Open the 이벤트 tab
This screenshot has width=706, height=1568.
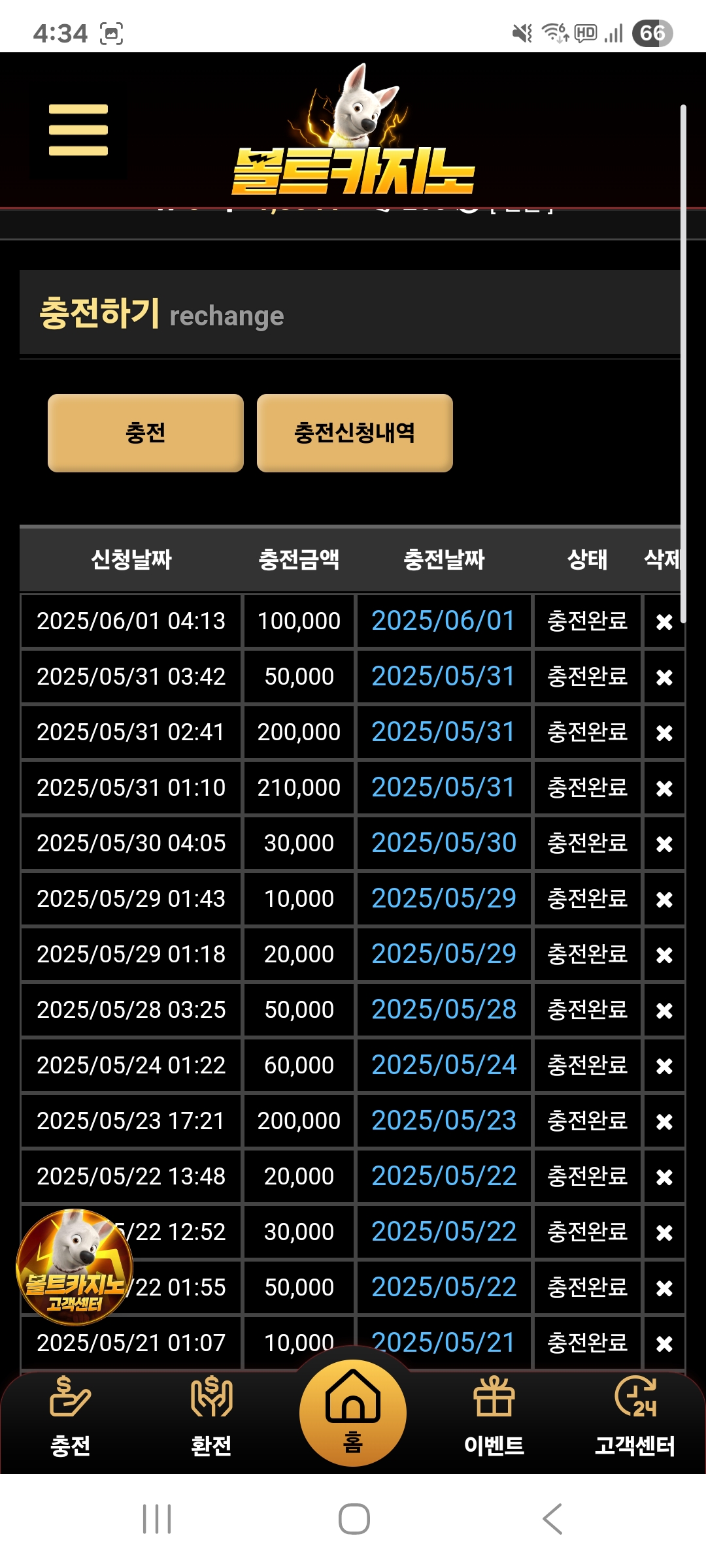(x=494, y=1416)
